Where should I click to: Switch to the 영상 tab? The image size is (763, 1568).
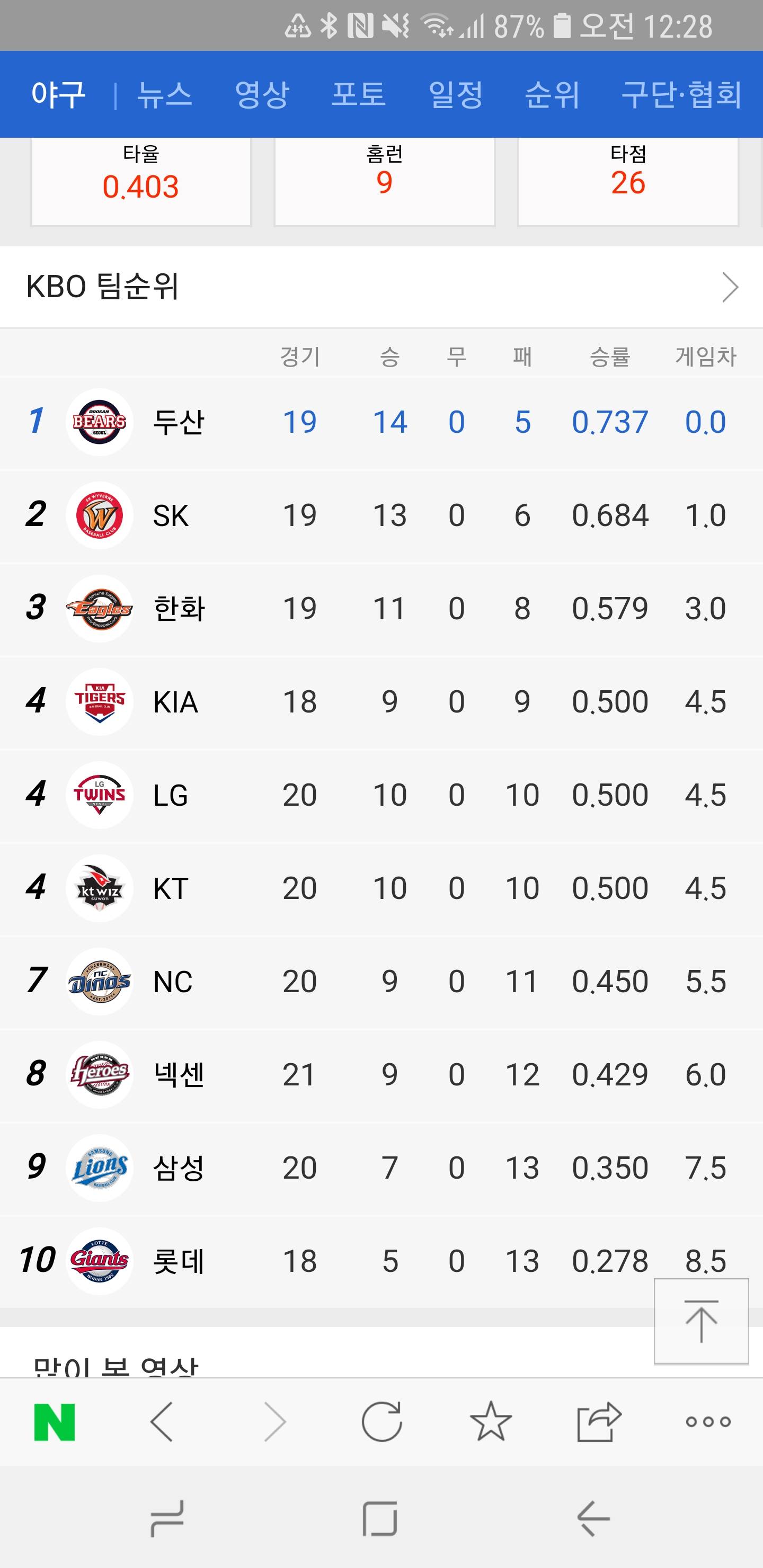click(261, 95)
